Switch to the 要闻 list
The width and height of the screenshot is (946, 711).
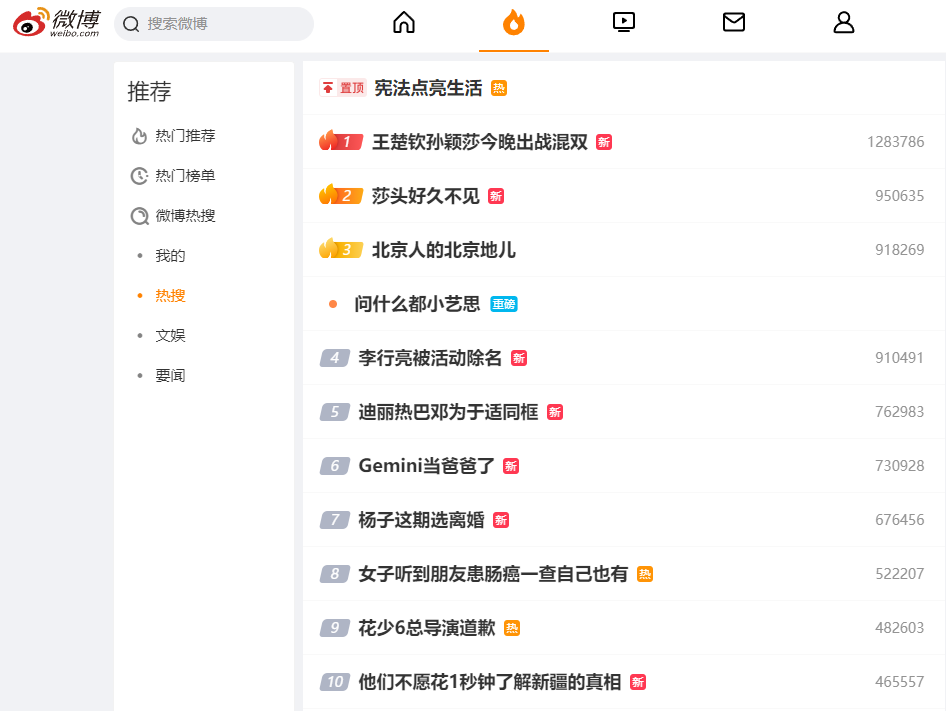(x=170, y=375)
